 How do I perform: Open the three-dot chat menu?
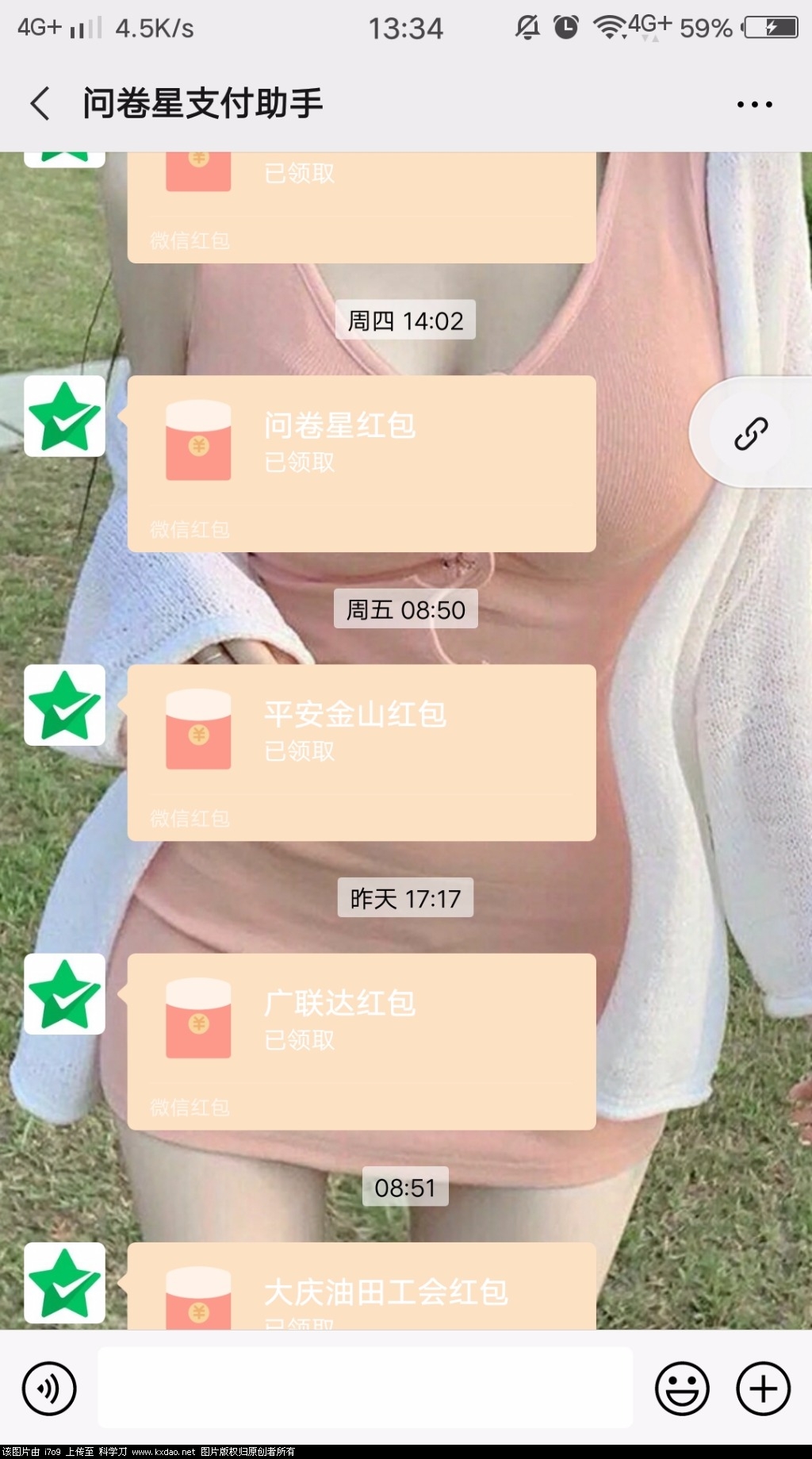coord(754,104)
